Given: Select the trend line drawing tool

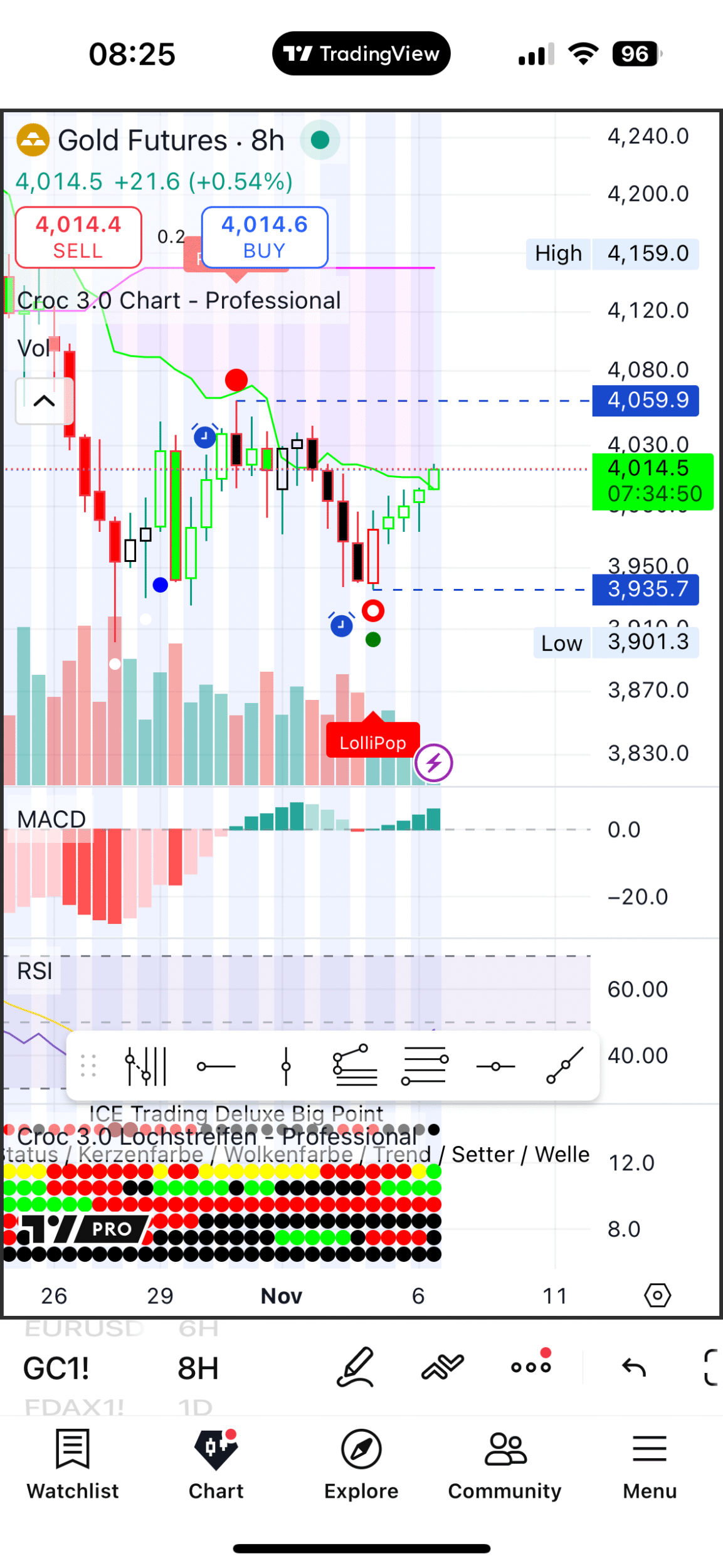Looking at the screenshot, I should pos(564,1065).
